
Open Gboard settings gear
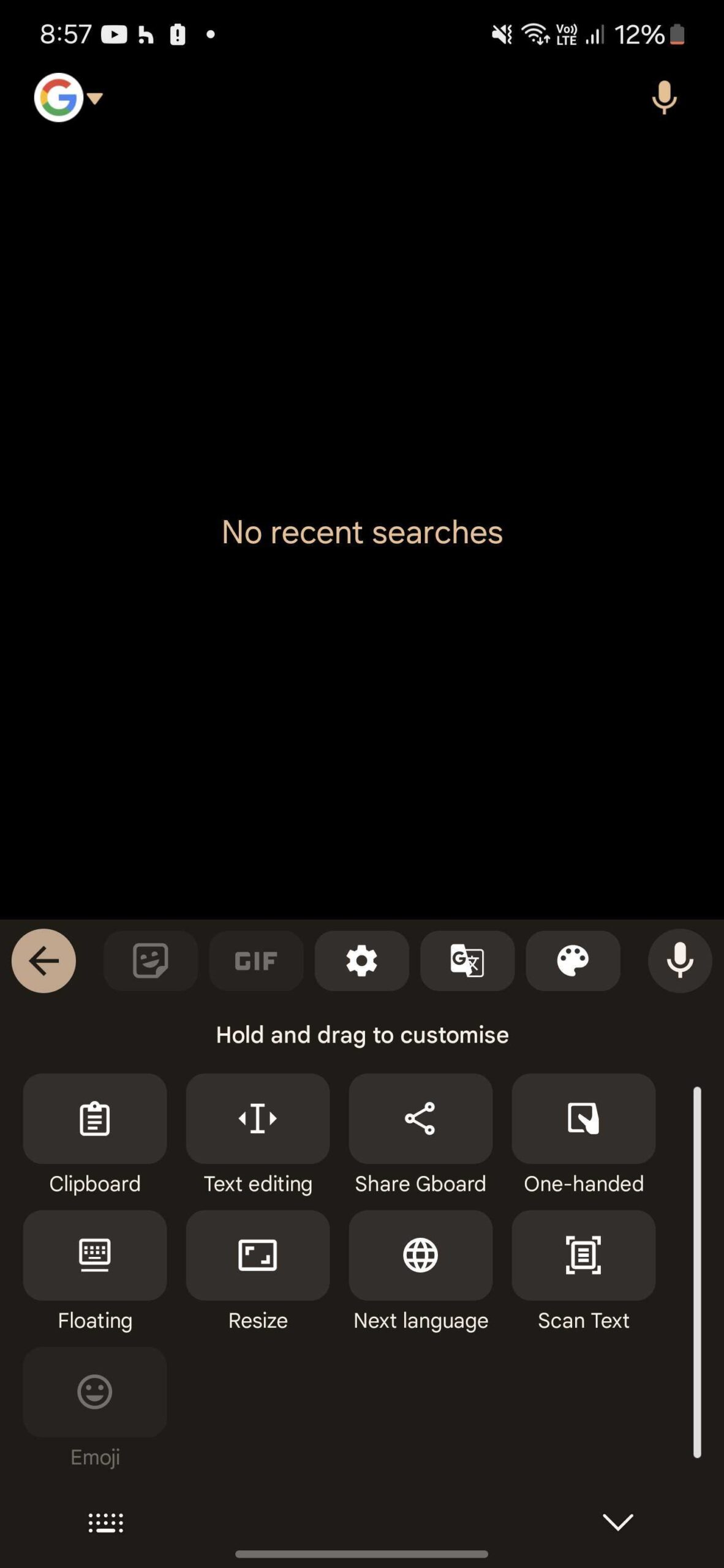tap(362, 960)
